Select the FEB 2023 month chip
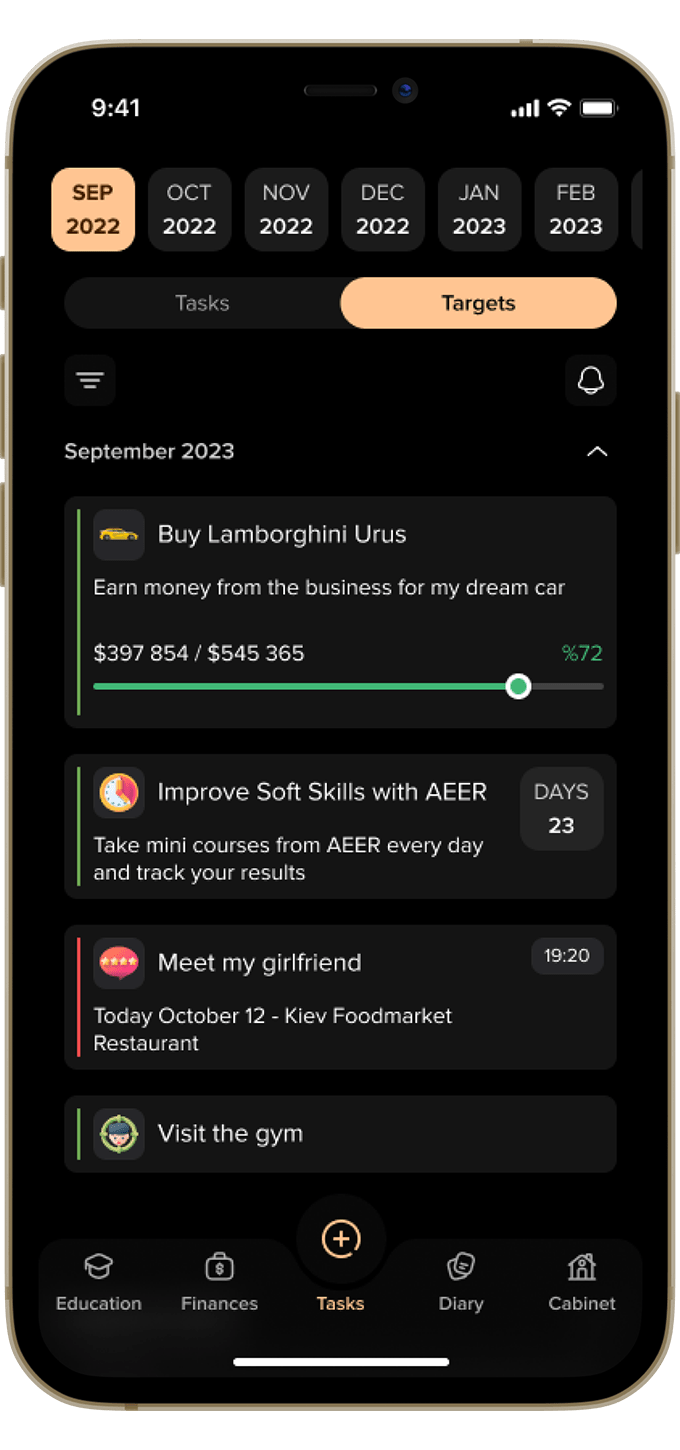Image resolution: width=680 pixels, height=1450 pixels. [x=575, y=209]
